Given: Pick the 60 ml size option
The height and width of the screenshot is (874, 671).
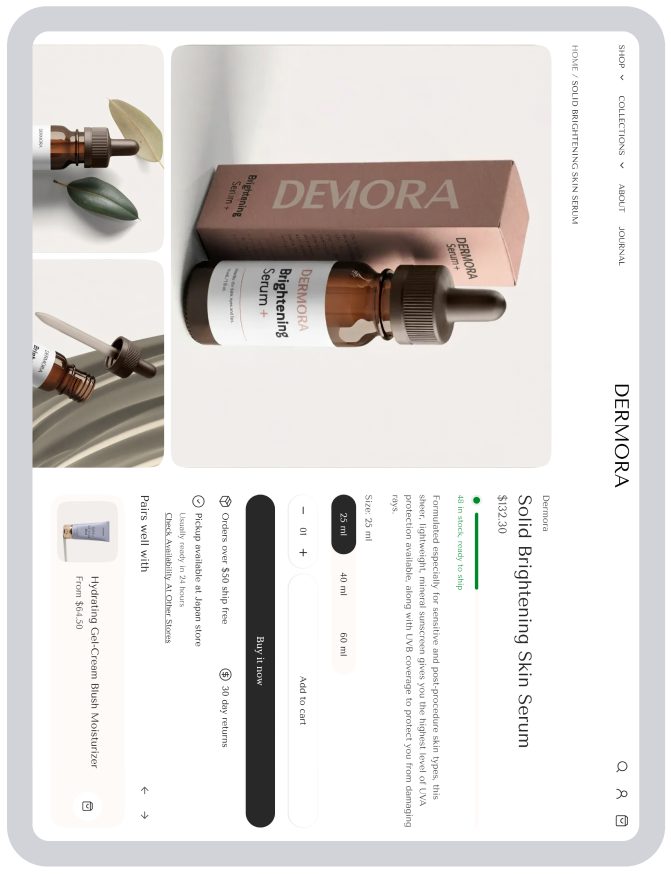Looking at the screenshot, I should [343, 643].
